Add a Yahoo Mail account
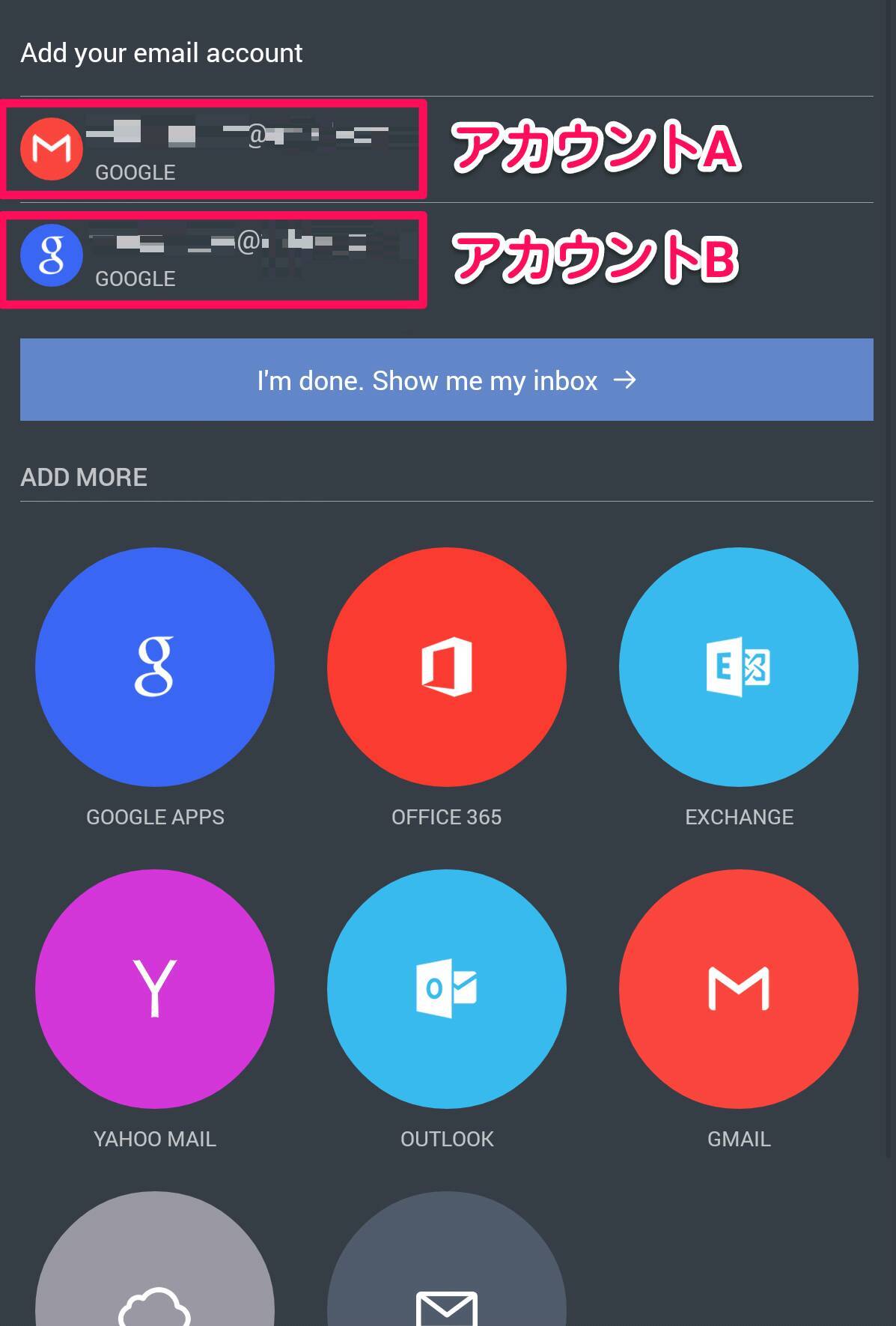 155,988
